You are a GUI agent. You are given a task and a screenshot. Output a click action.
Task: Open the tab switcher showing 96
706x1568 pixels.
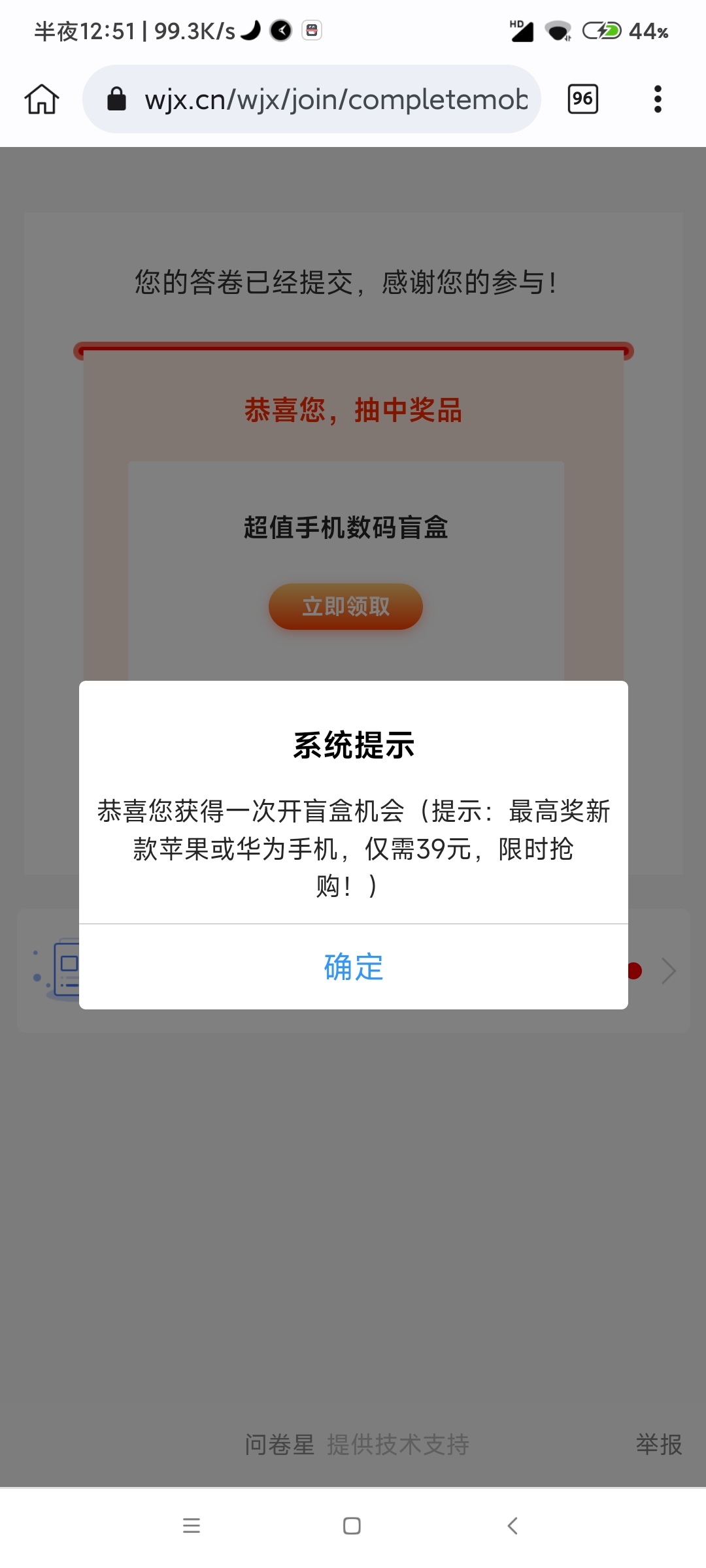click(582, 99)
